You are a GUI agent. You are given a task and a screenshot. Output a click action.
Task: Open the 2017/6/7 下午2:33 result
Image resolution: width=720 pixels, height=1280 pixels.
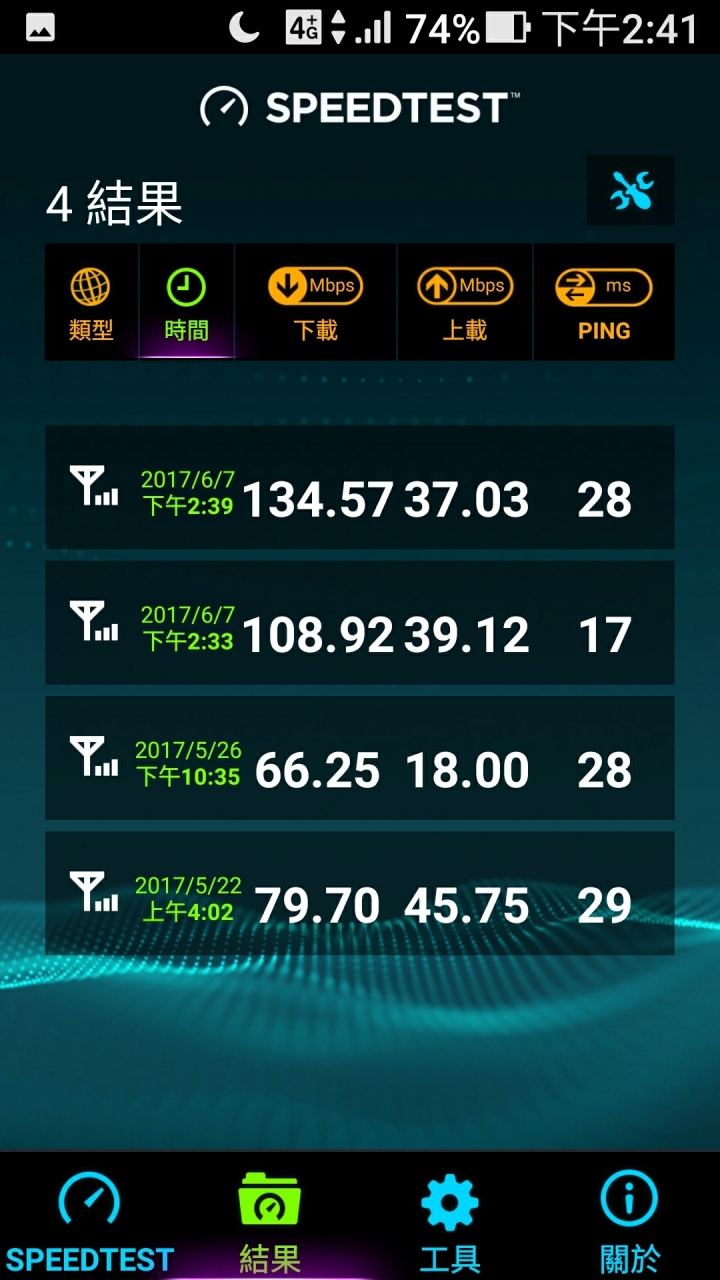(360, 623)
